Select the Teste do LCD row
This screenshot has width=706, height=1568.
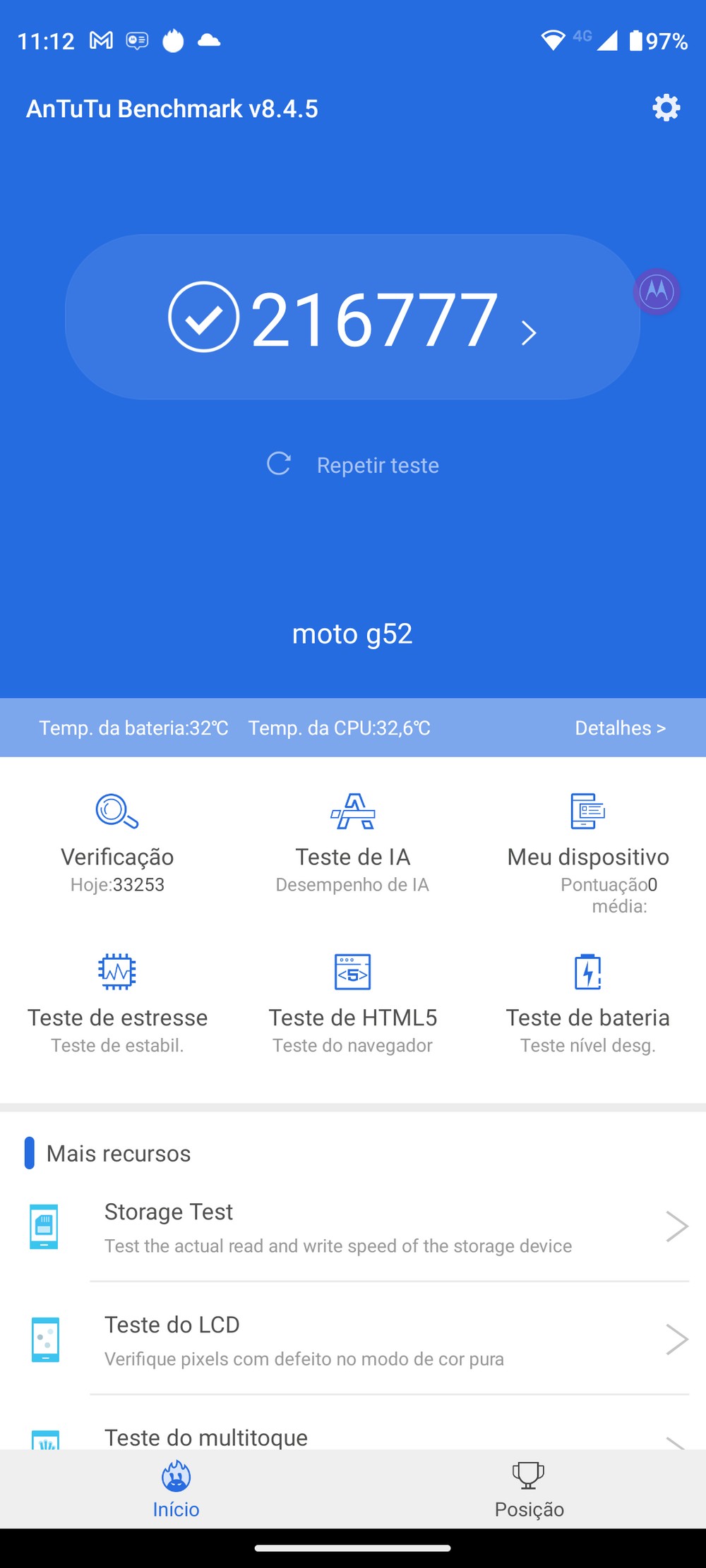point(353,1340)
